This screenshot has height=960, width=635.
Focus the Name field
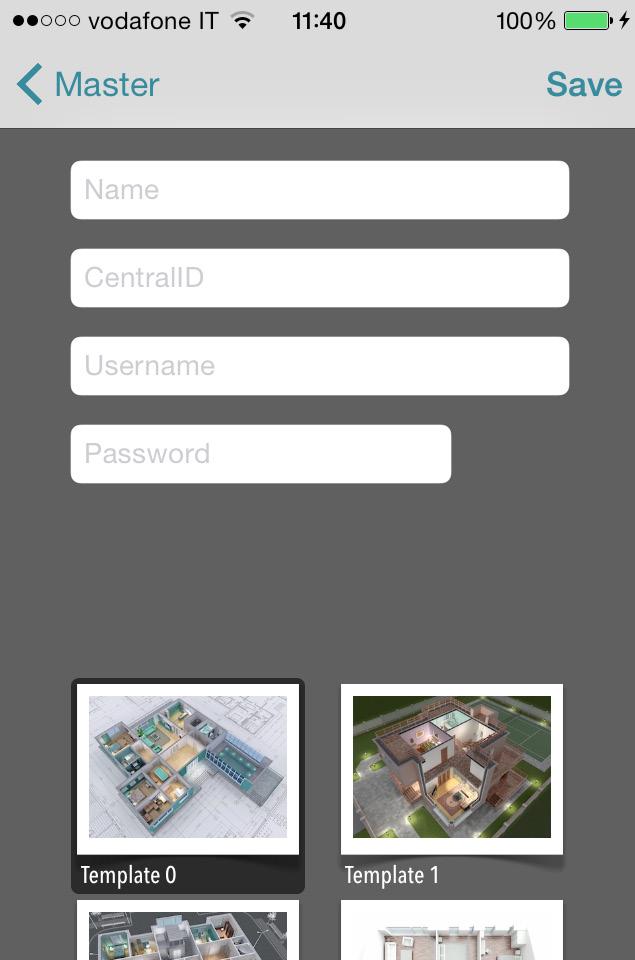pos(320,190)
